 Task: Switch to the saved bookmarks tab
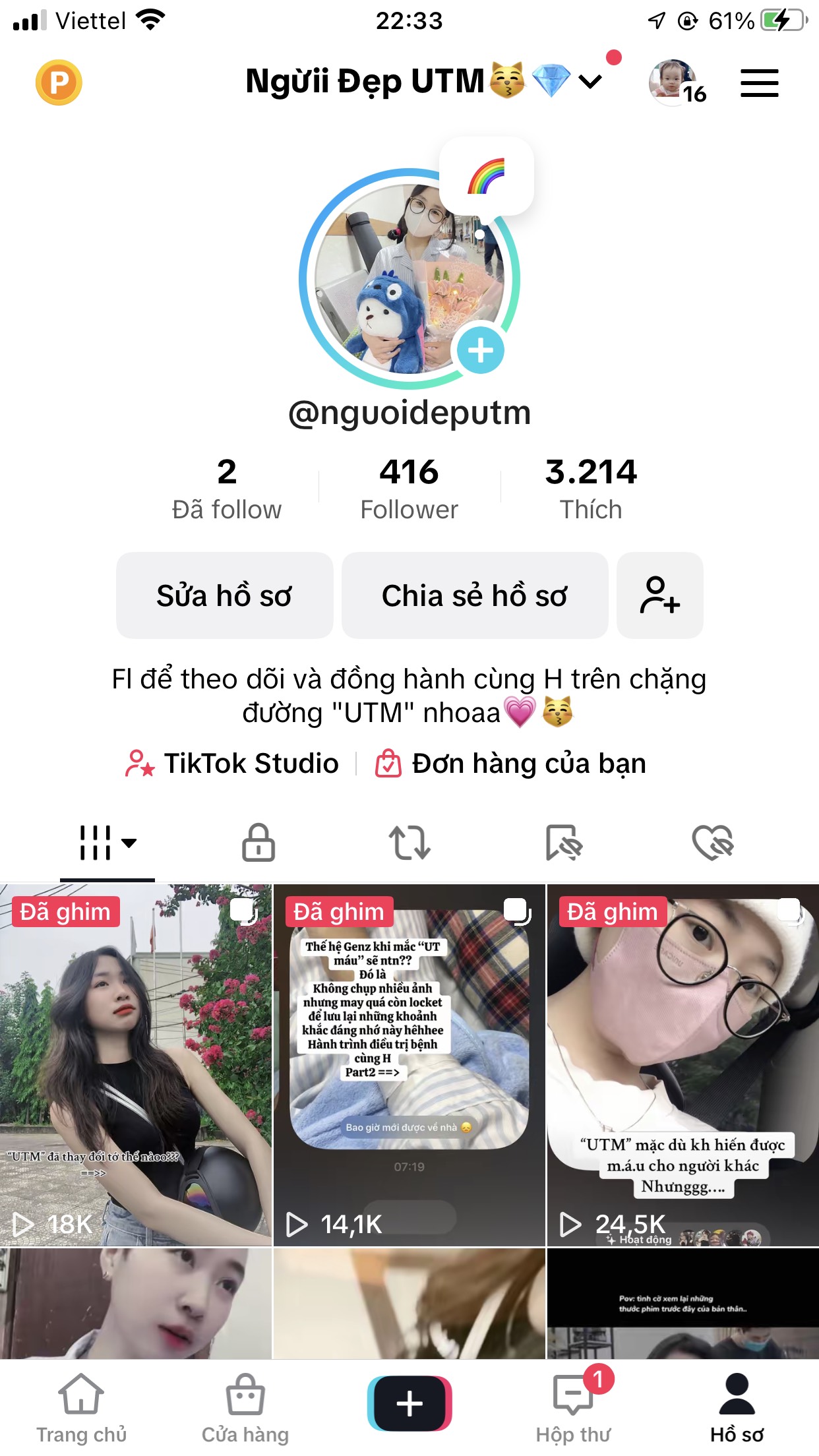pyautogui.click(x=564, y=843)
